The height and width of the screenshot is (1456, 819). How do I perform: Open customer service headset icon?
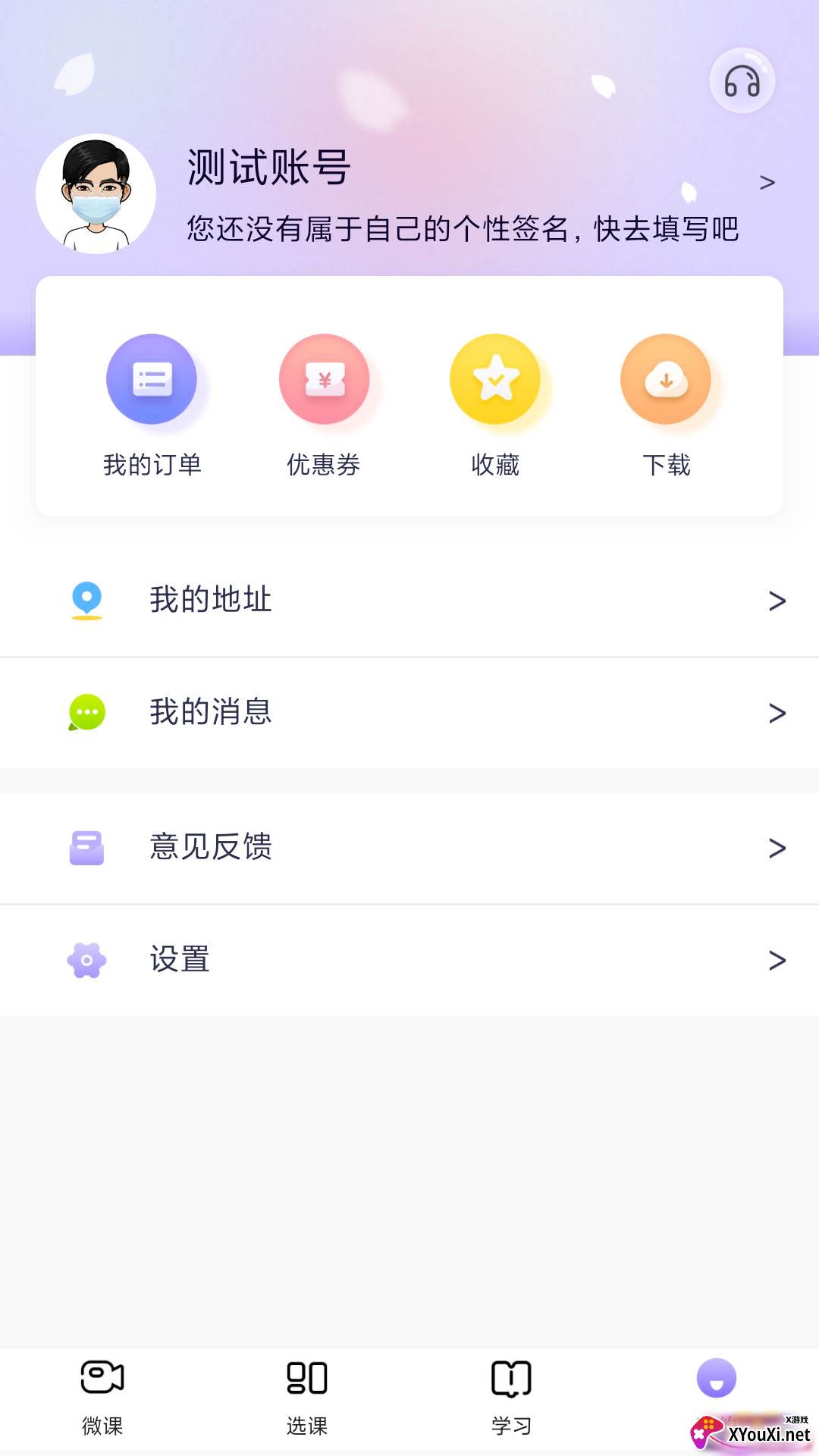pyautogui.click(x=742, y=81)
